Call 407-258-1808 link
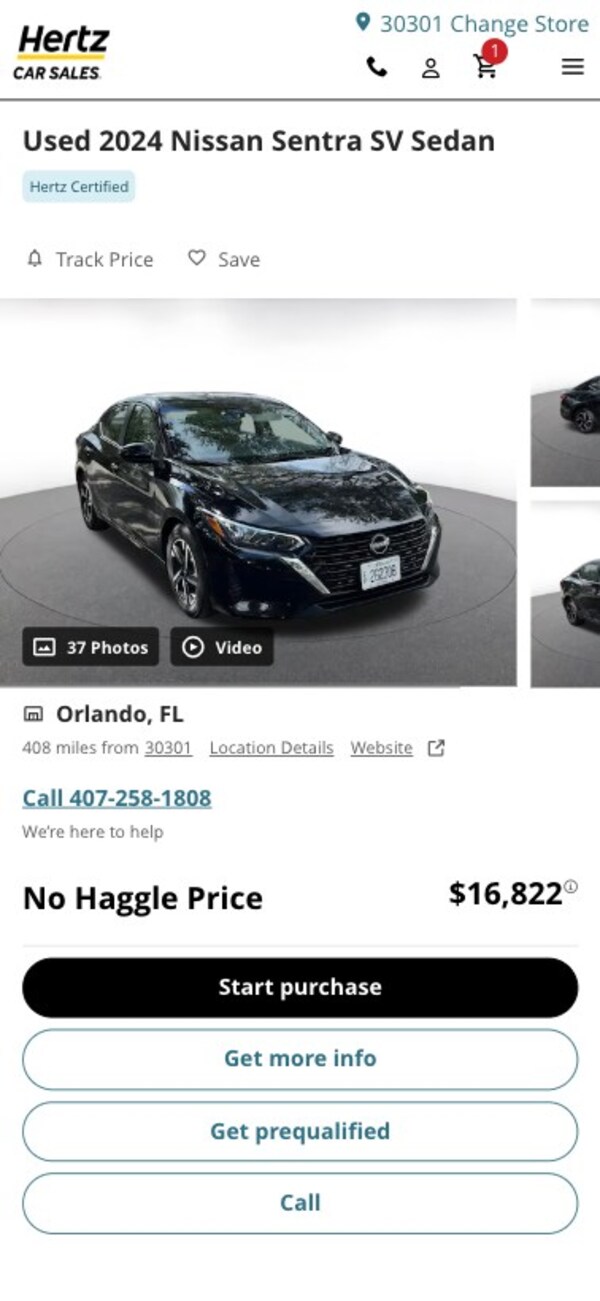This screenshot has height=1301, width=600. point(117,798)
